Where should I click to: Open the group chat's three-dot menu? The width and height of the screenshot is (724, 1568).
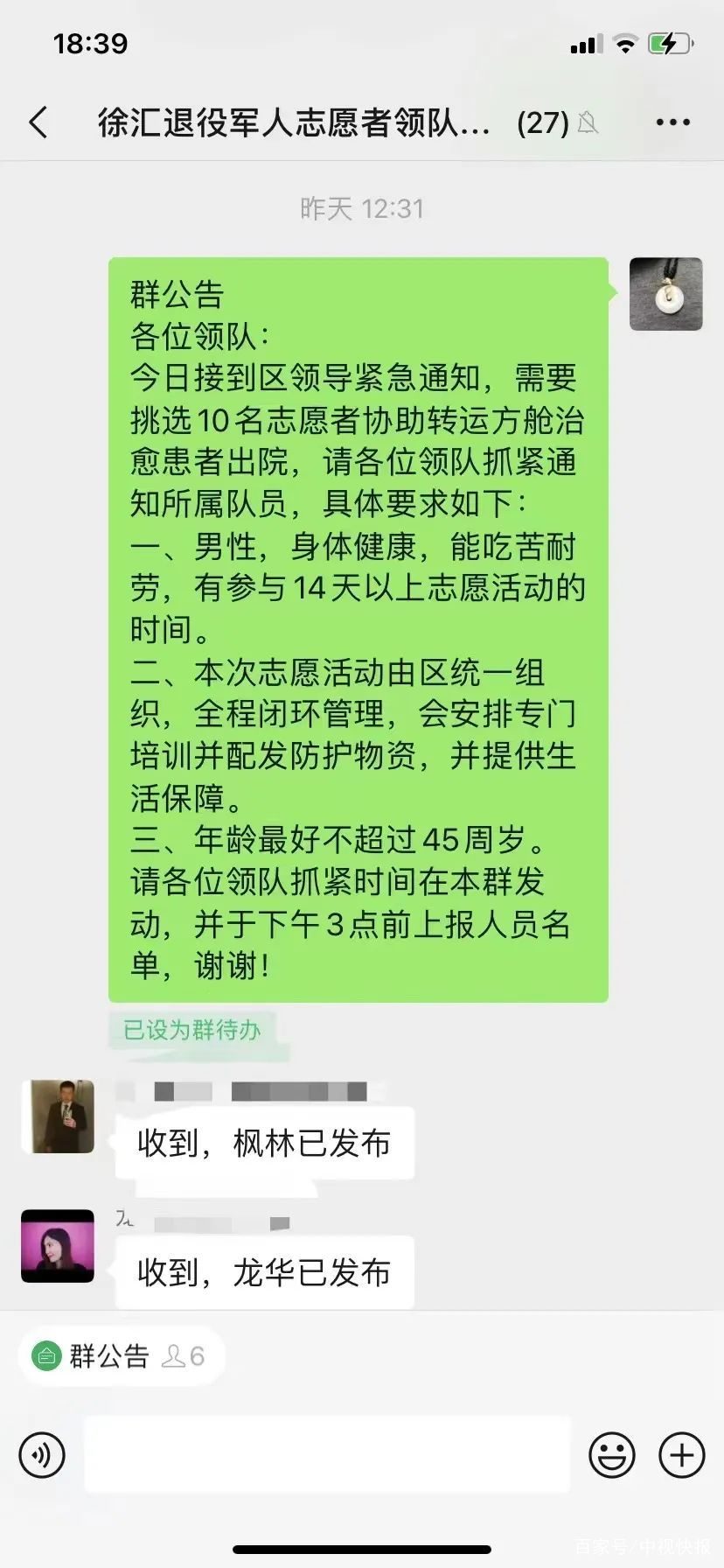point(672,122)
